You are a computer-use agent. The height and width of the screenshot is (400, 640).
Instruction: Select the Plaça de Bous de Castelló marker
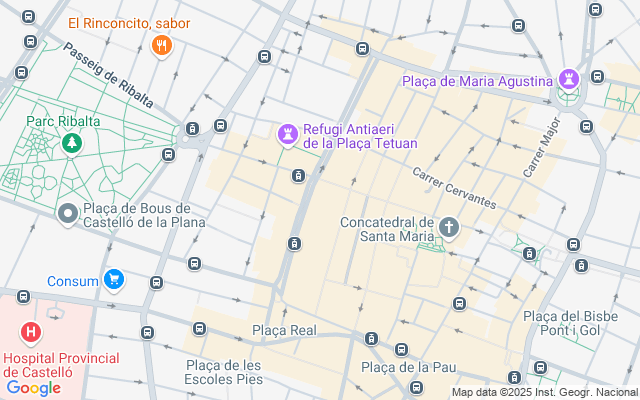coord(68,213)
